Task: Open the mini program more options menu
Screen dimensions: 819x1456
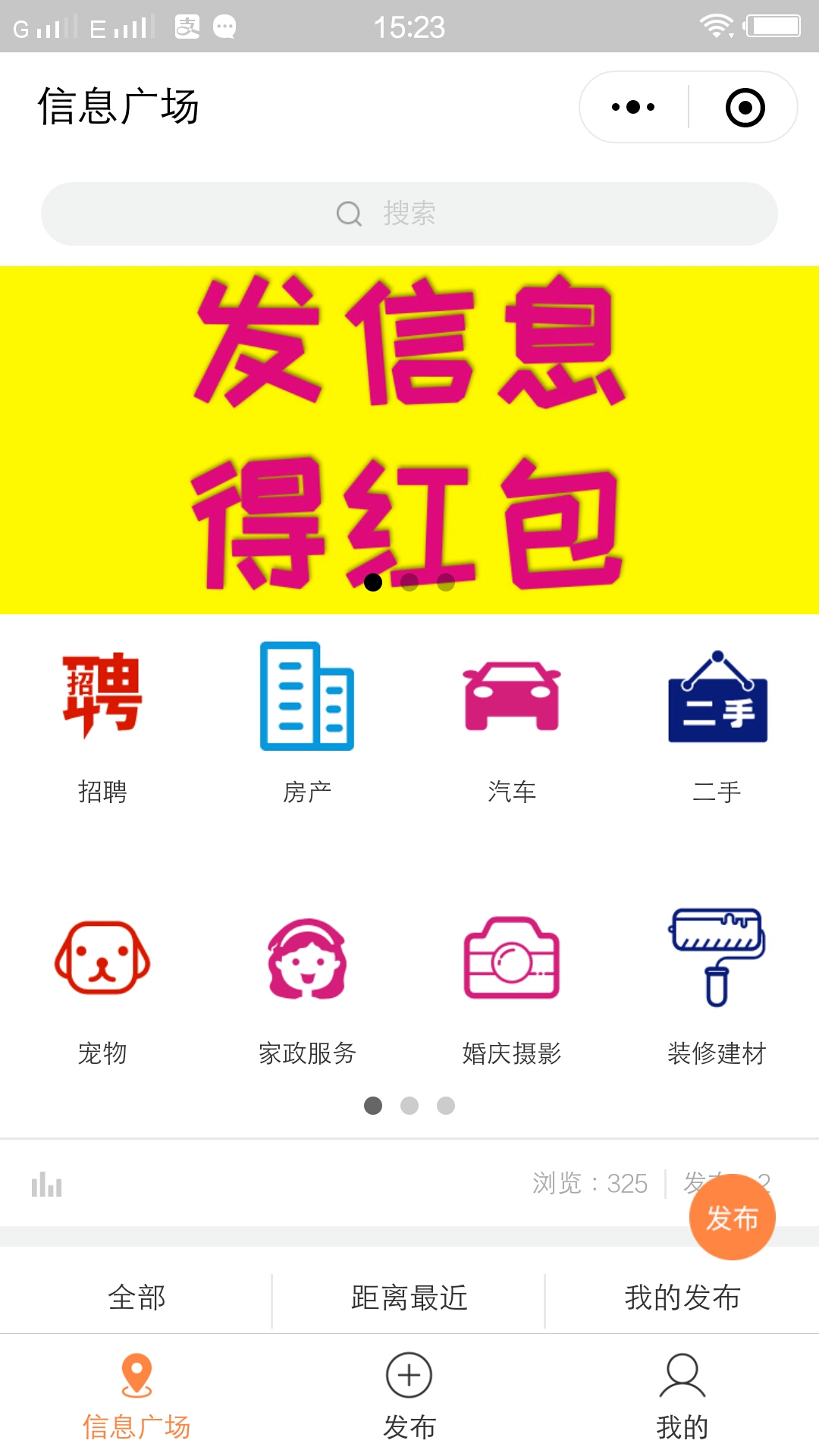Action: [633, 107]
